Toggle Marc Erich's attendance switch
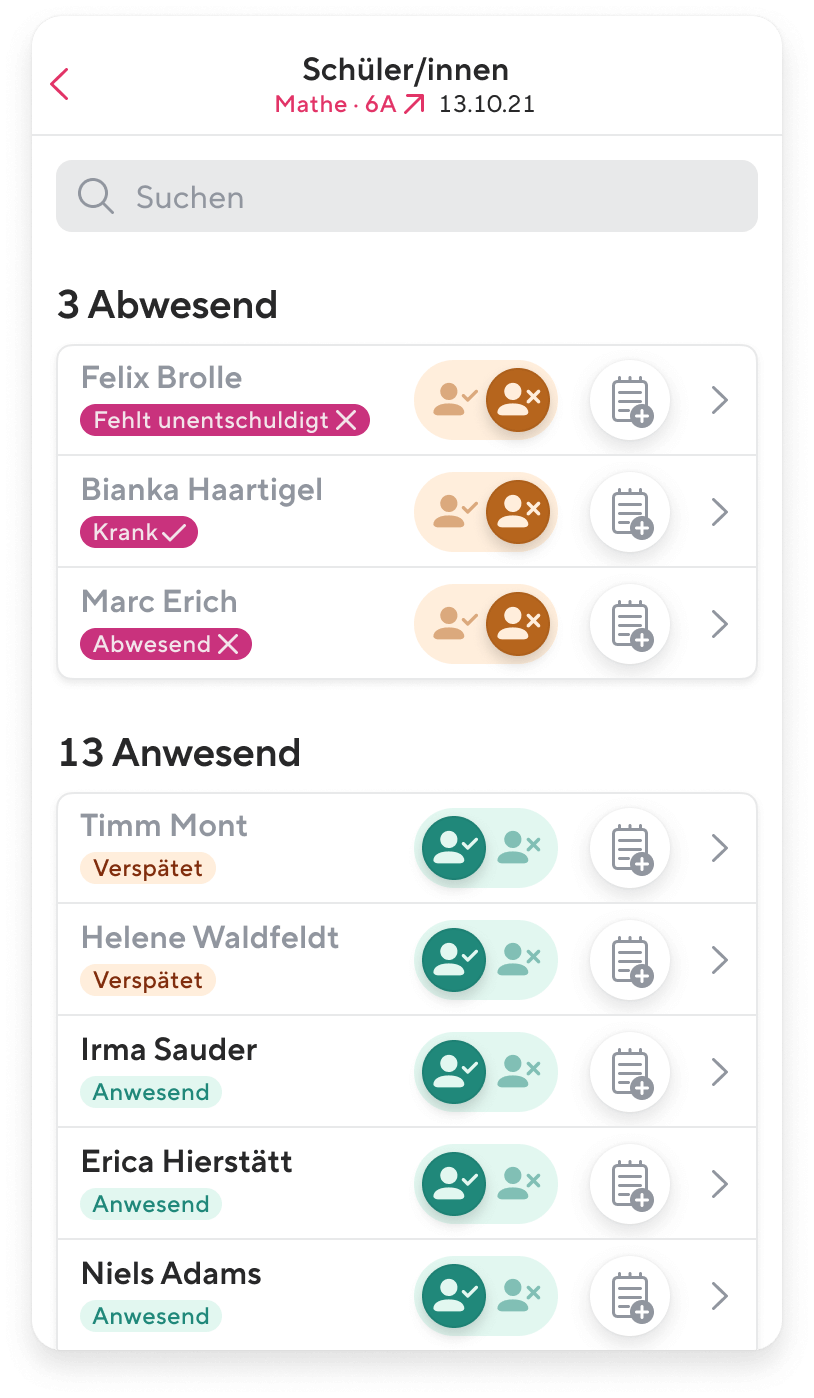814x1398 pixels. point(486,624)
